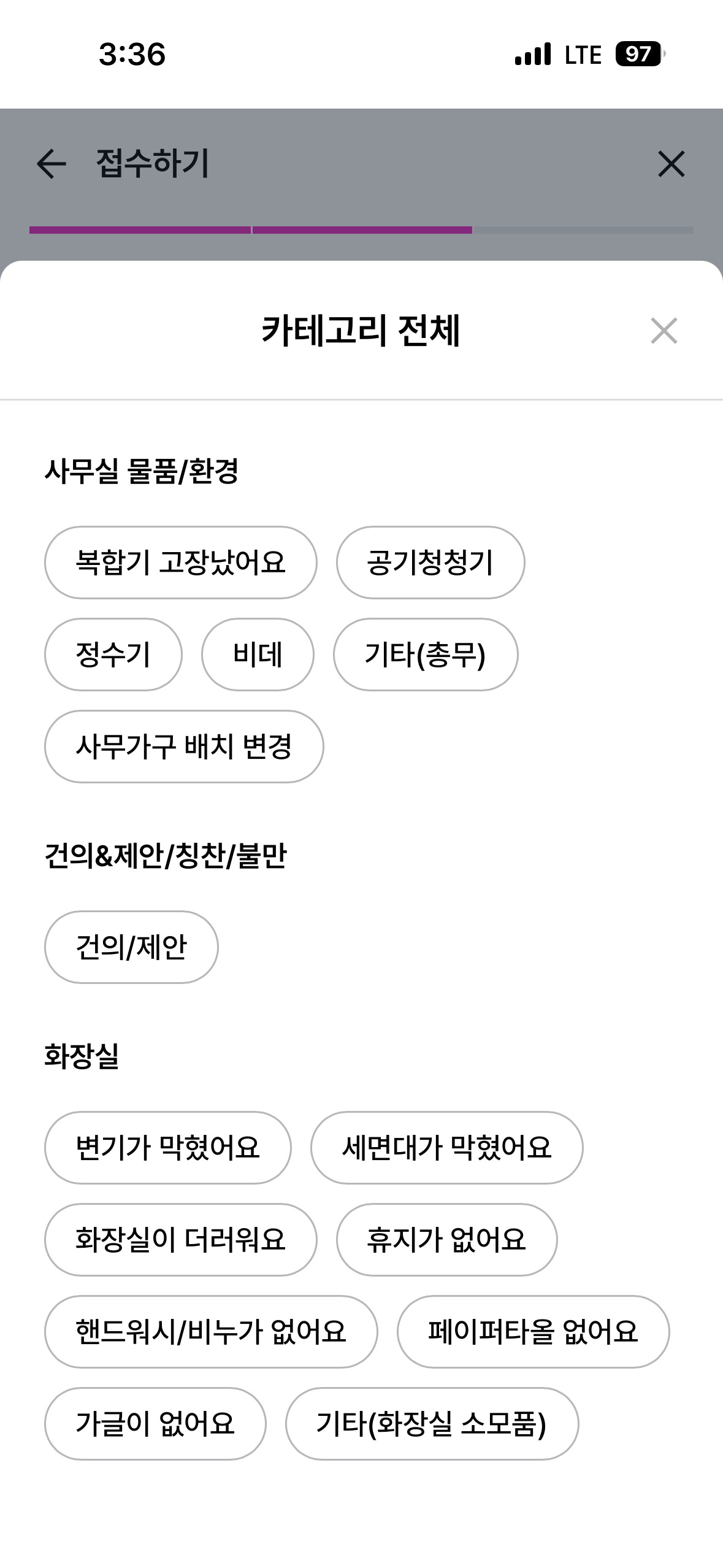Exit 접수하기 with the header X

pos(671,164)
